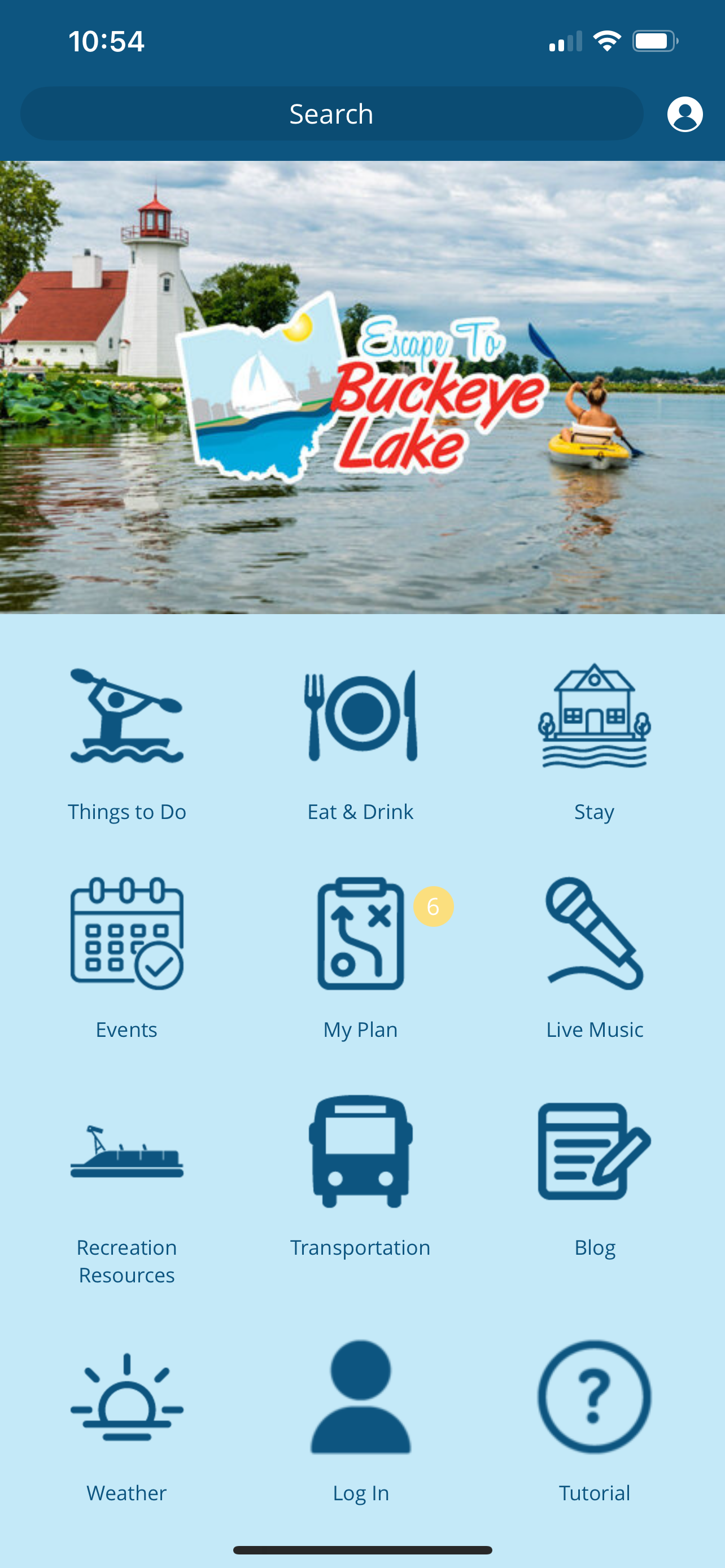Select the Live Music microphone icon
Viewport: 725px width, 1568px height.
click(594, 938)
